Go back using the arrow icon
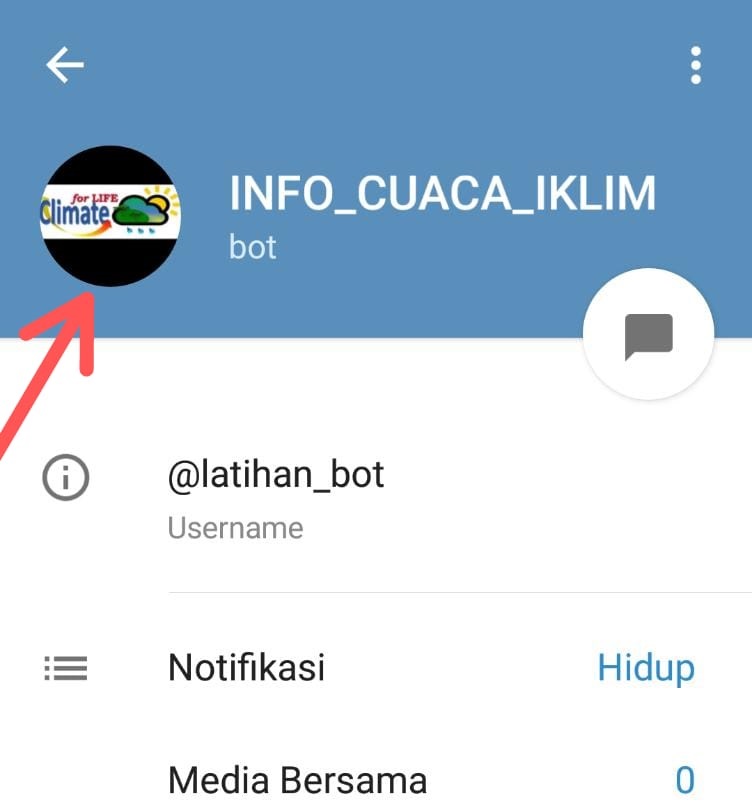 (65, 66)
